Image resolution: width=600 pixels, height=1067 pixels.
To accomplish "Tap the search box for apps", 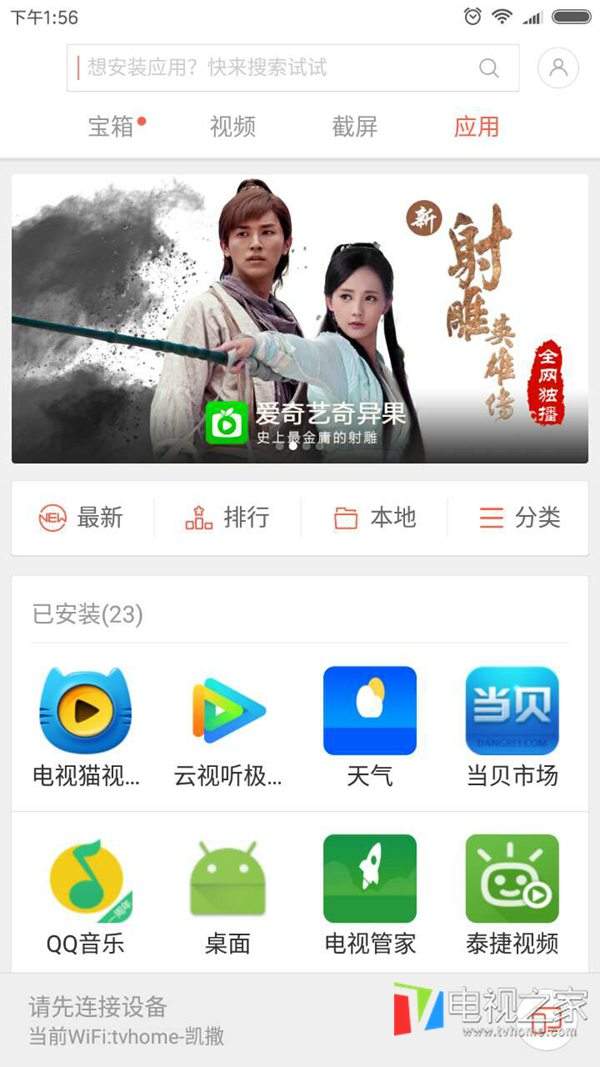I will [293, 68].
